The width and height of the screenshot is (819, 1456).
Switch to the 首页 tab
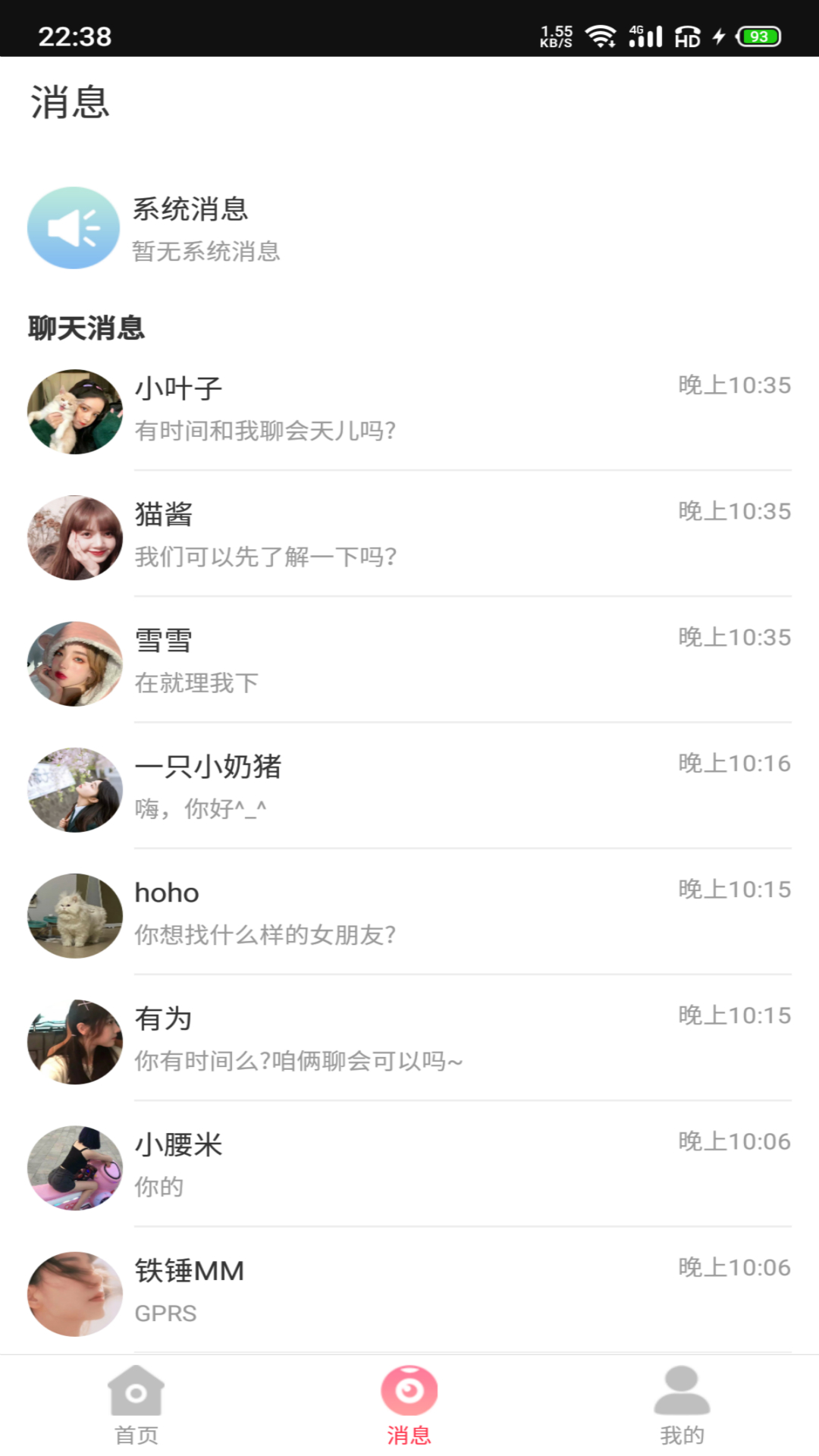click(136, 1412)
